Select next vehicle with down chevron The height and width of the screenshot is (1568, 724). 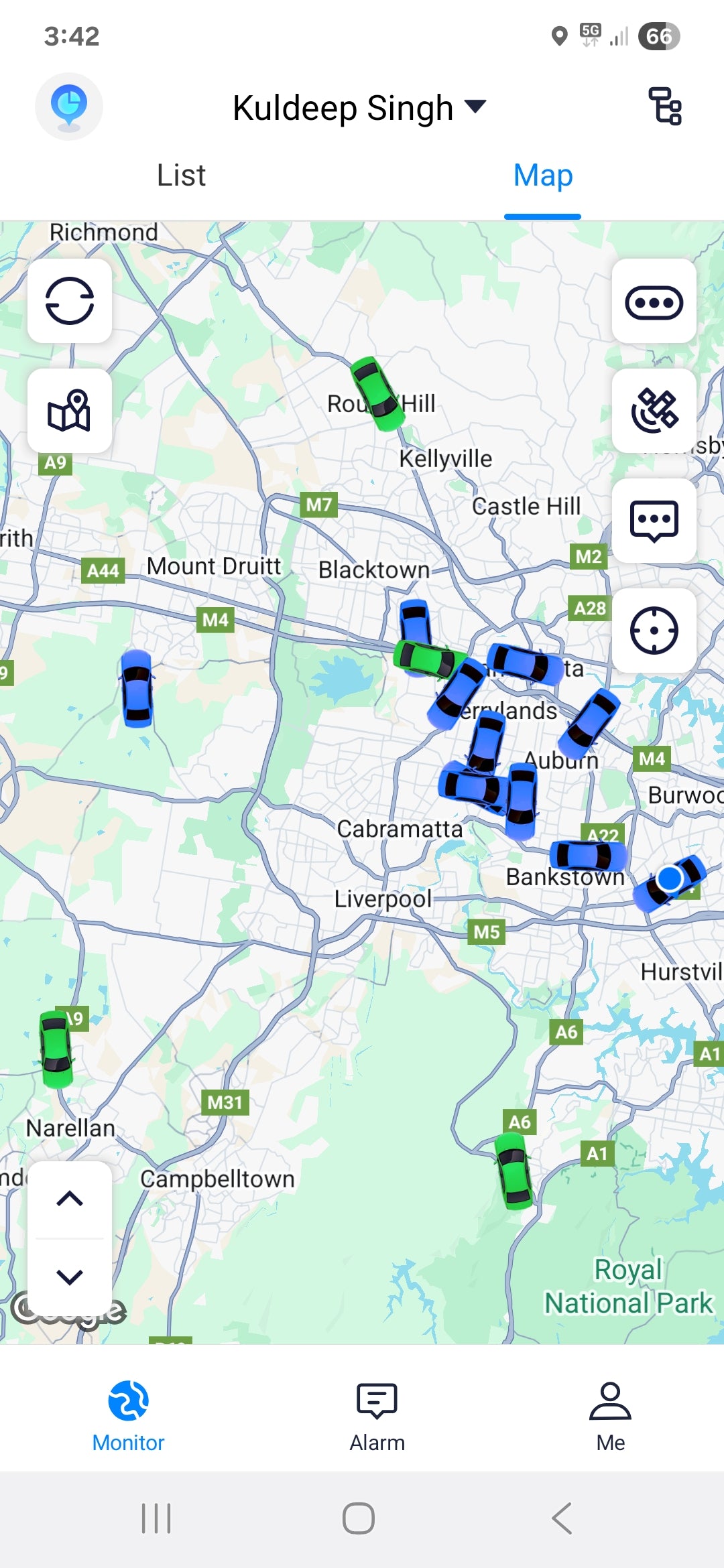coord(70,1277)
